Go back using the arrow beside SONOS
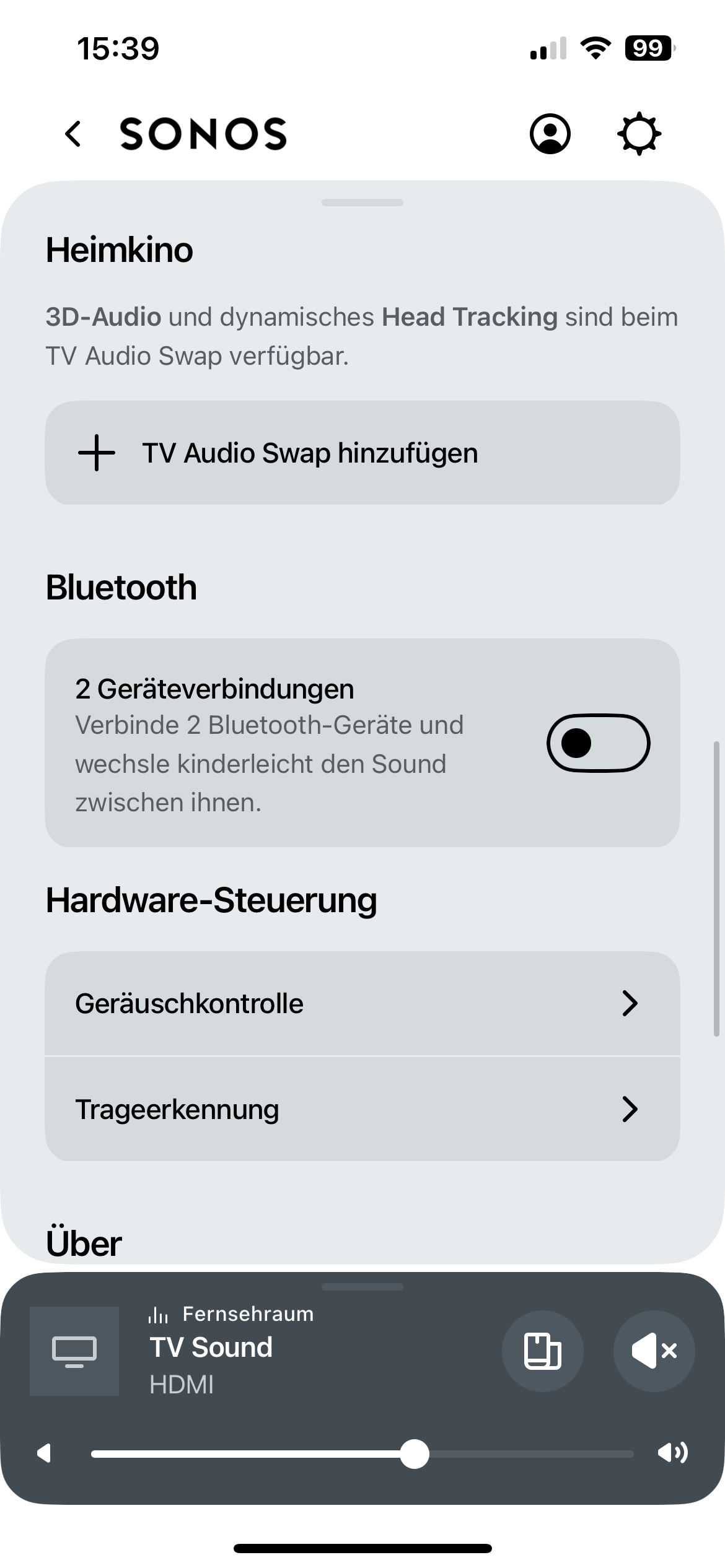725x1568 pixels. pyautogui.click(x=73, y=134)
